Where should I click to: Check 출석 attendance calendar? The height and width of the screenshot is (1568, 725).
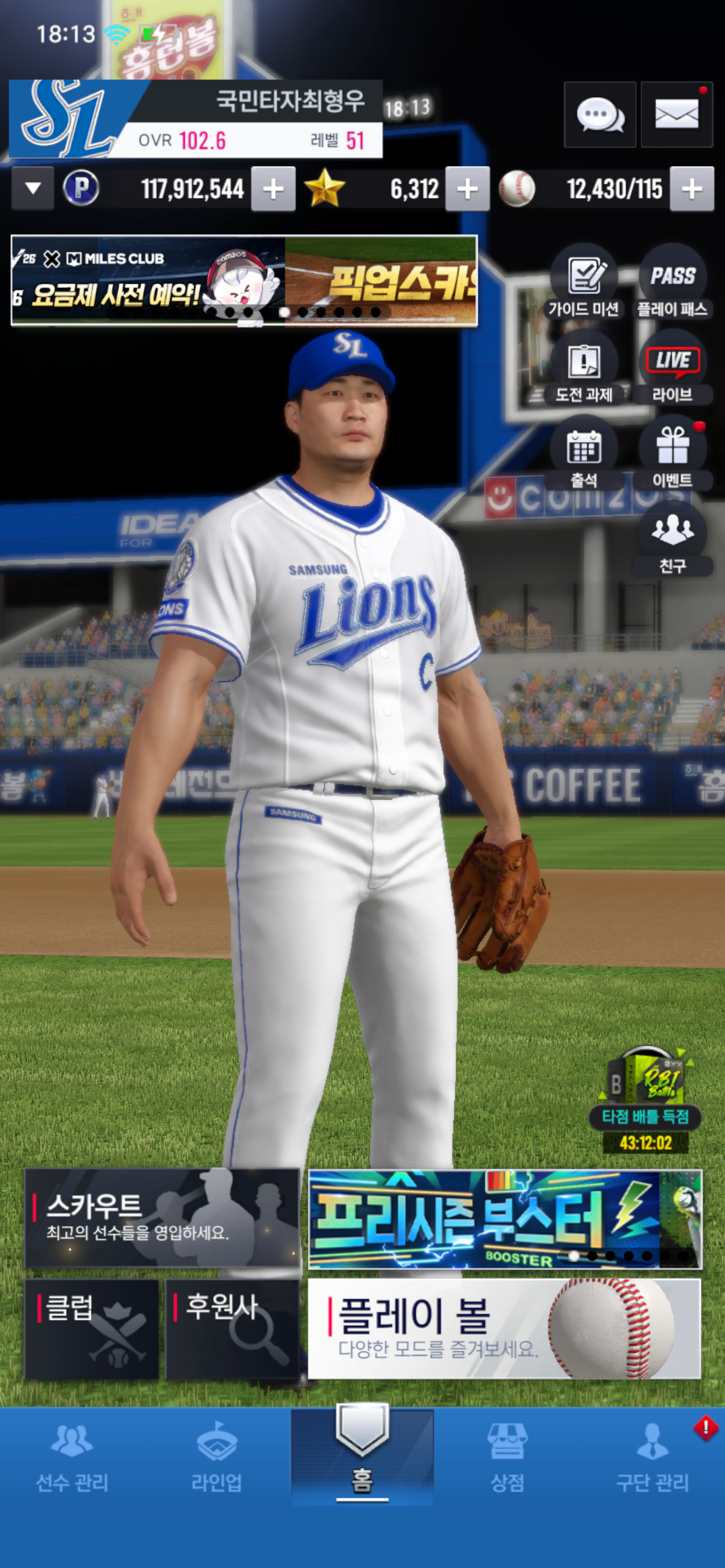point(584,454)
